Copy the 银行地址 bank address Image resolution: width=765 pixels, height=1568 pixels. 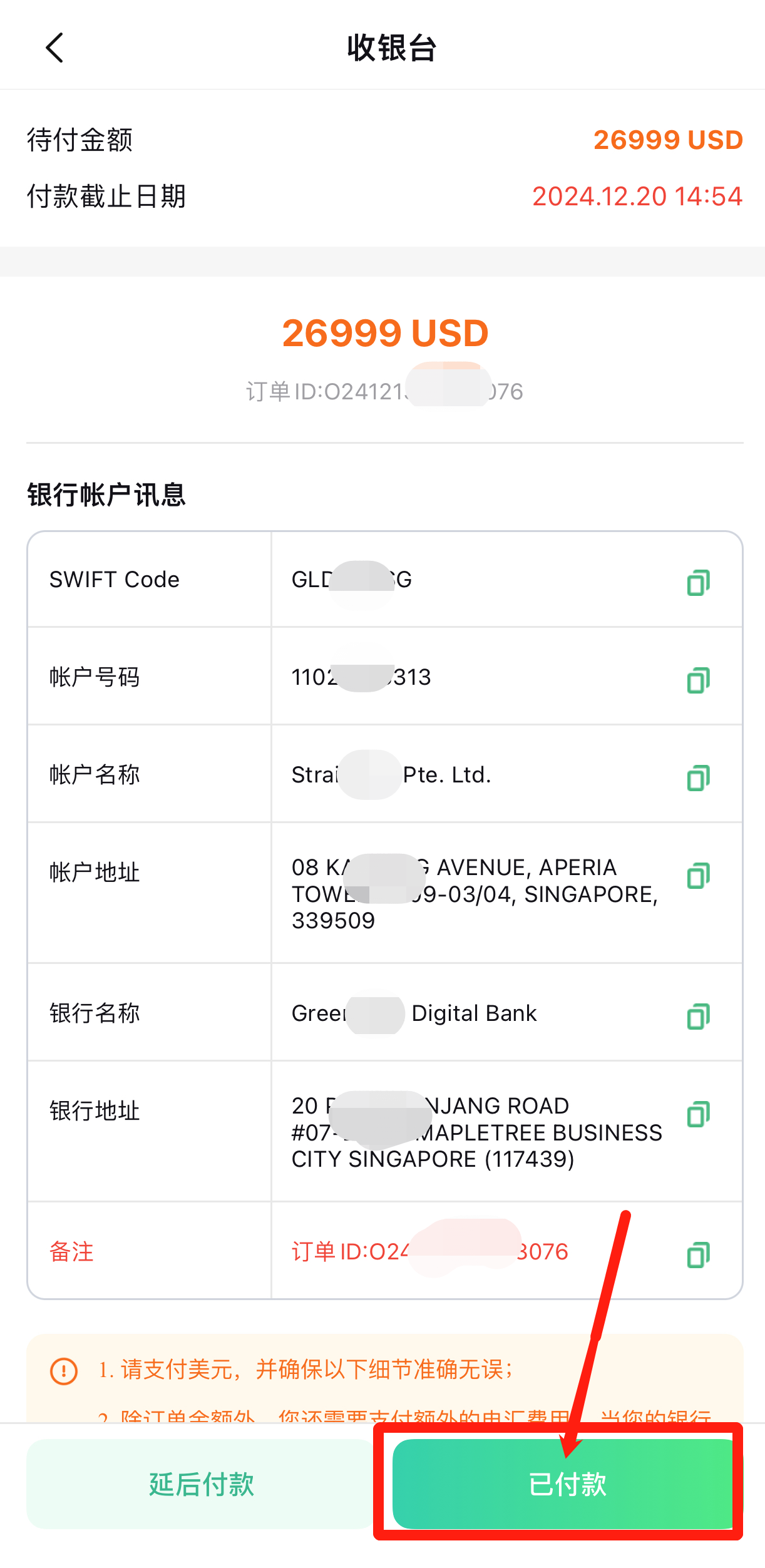(698, 1114)
